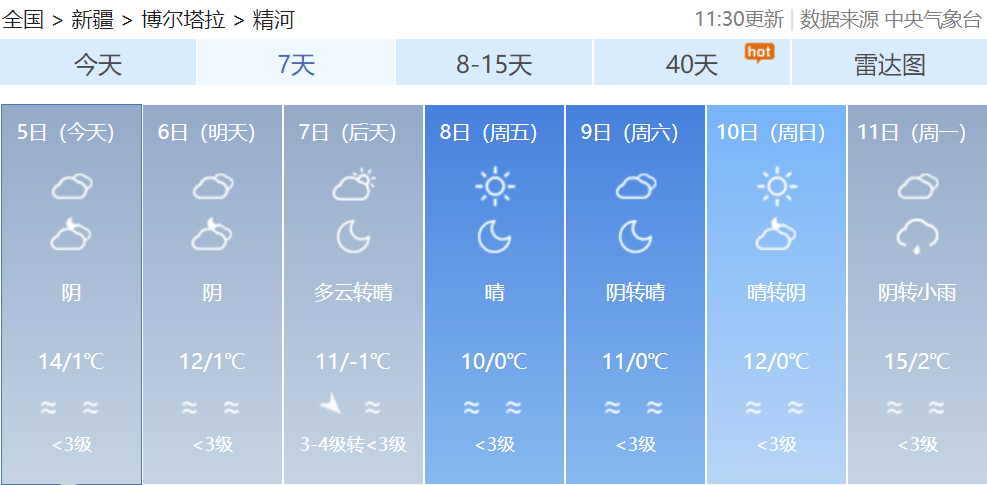Switch to the 8-15天 tab
This screenshot has height=485, width=987.
(x=494, y=65)
